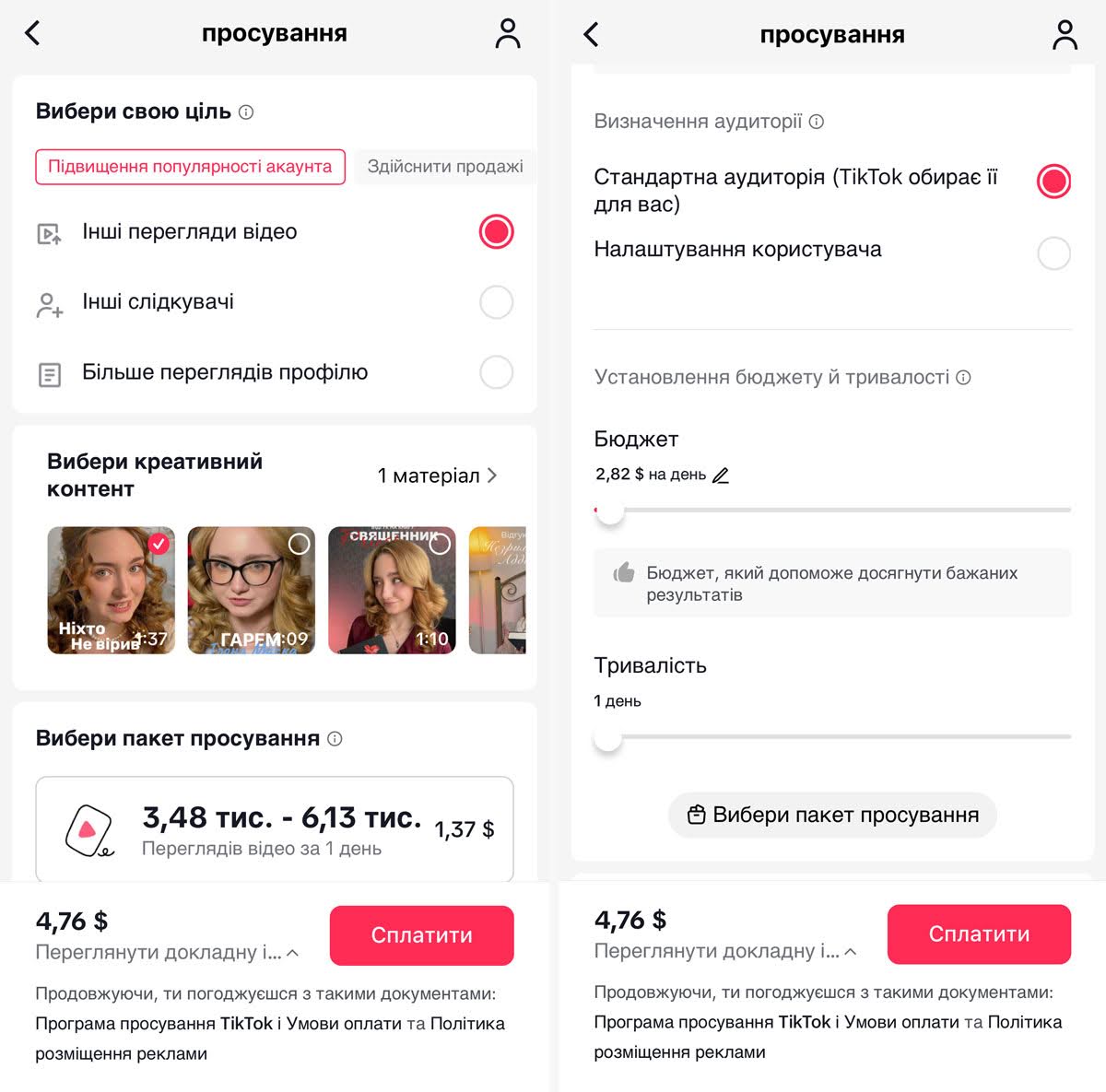
Task: Tap the duration slider handle
Action: [x=607, y=738]
